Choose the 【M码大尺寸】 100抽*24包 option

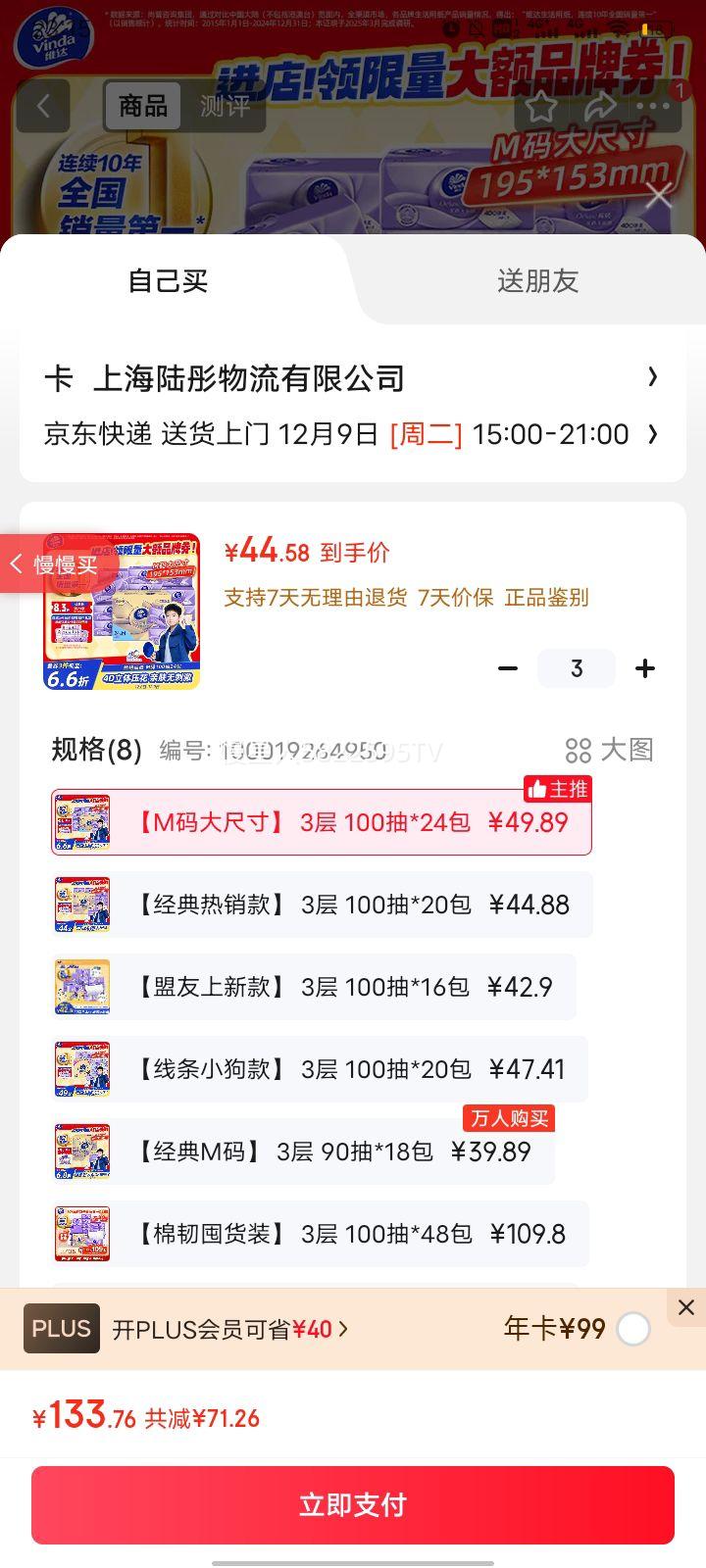pos(322,822)
